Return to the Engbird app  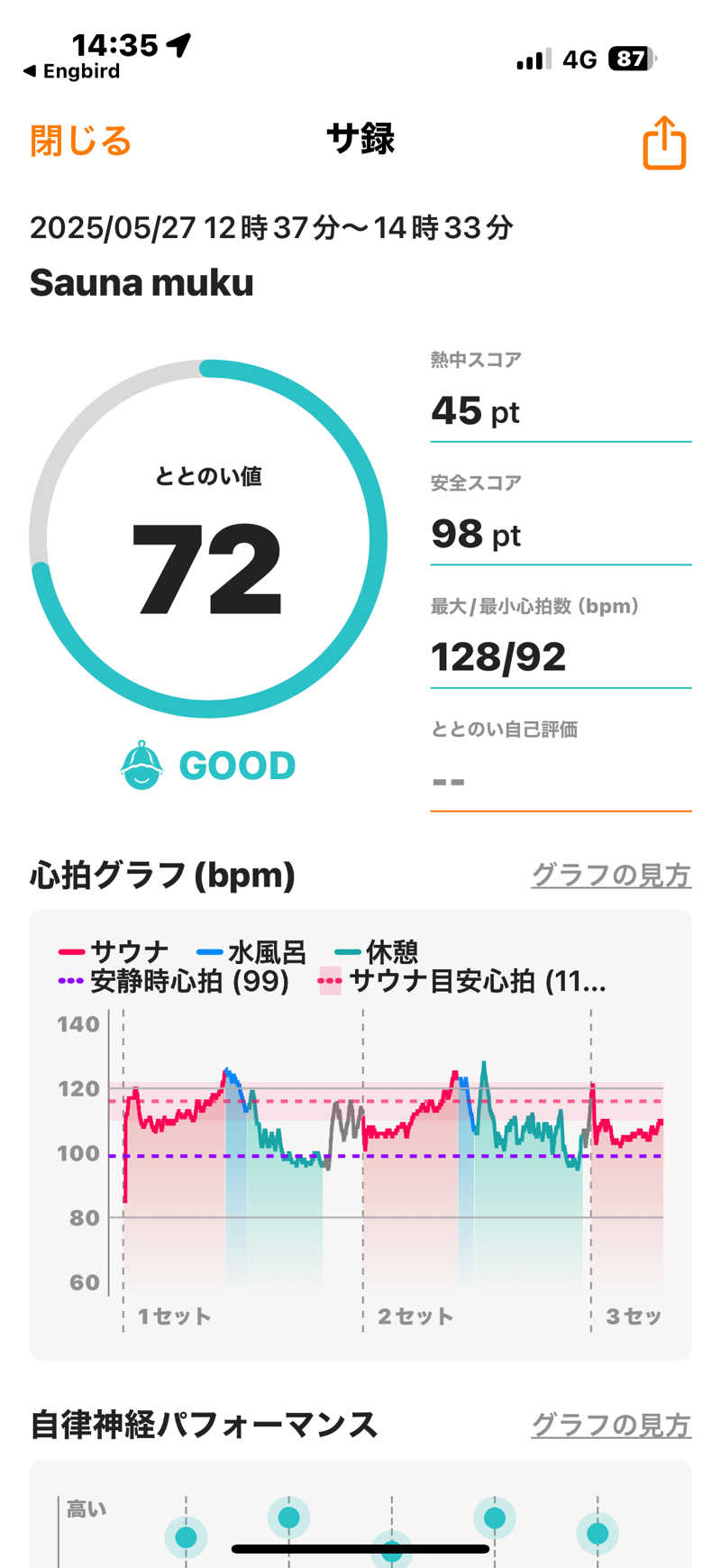click(71, 71)
